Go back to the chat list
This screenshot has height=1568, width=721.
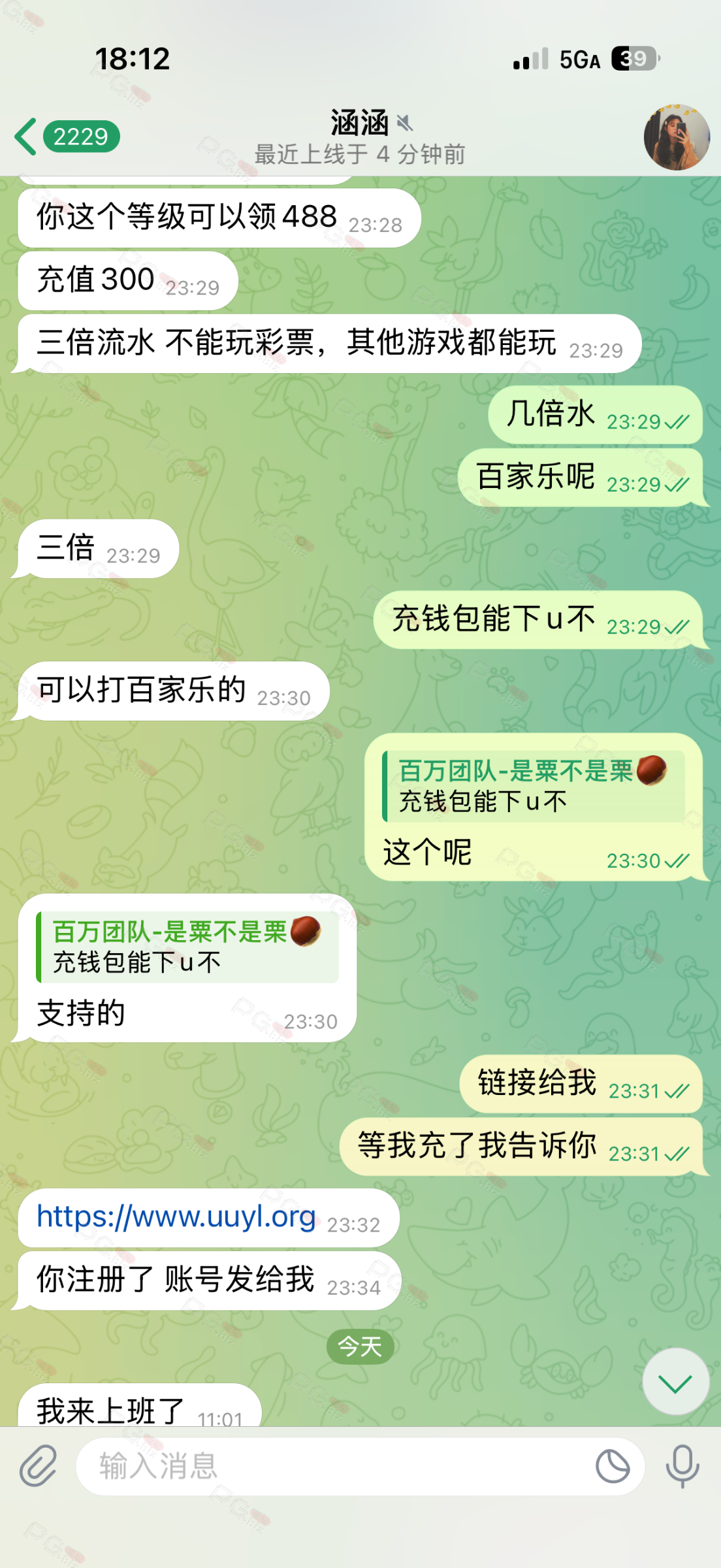65,137
